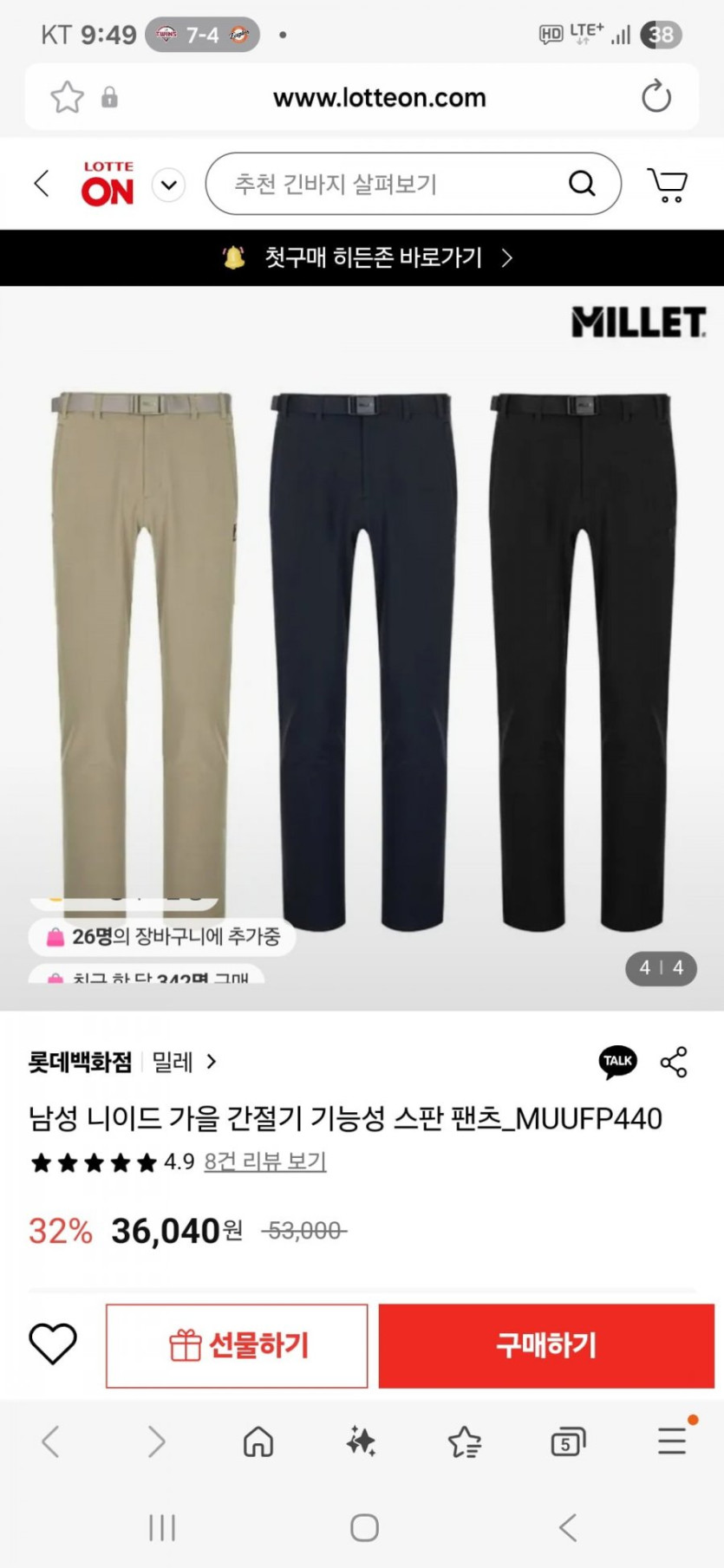
Task: Go back using the Lotte ON header arrow
Action: pos(42,184)
